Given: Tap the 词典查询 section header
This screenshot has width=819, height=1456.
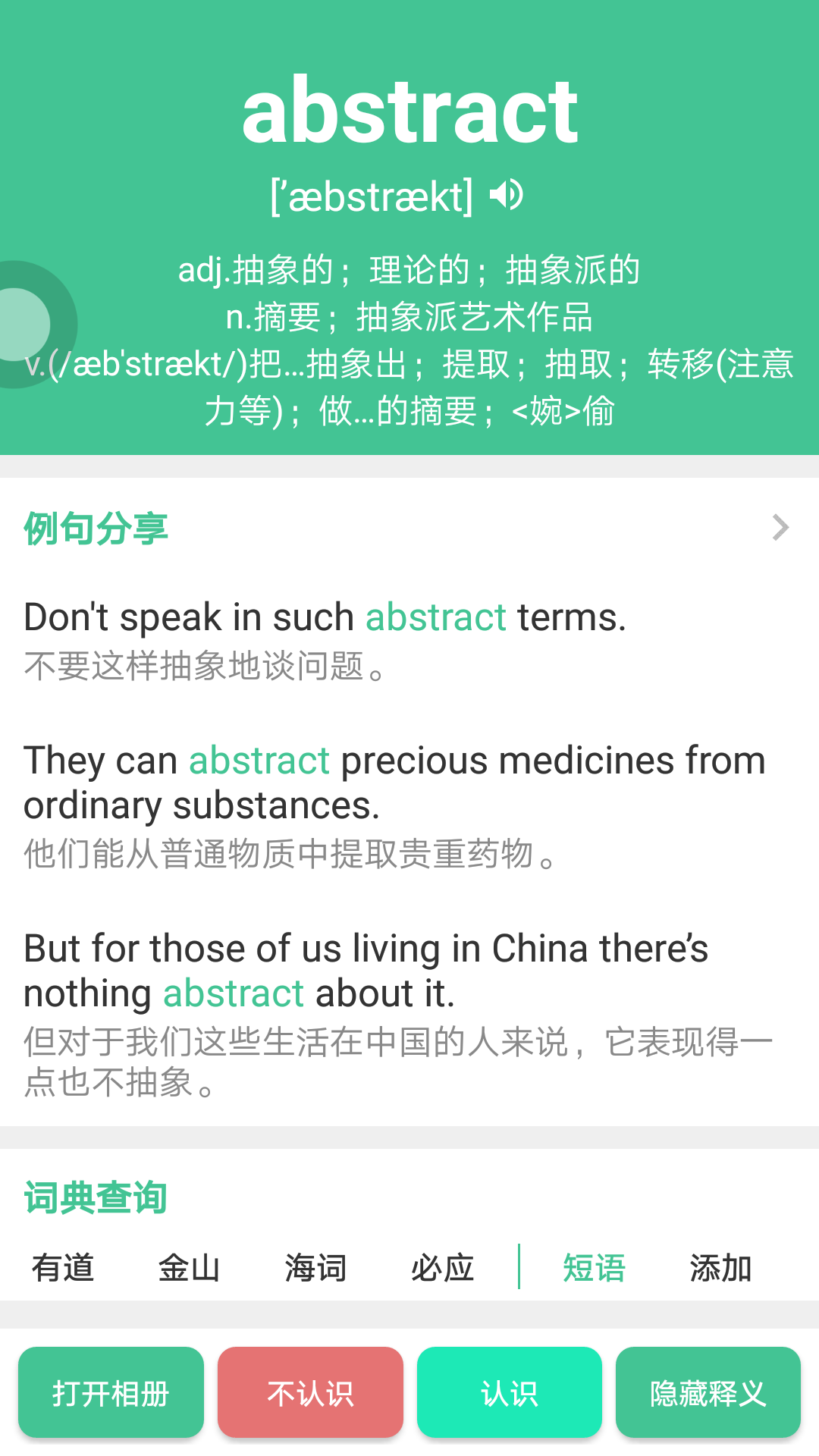Looking at the screenshot, I should [96, 1197].
